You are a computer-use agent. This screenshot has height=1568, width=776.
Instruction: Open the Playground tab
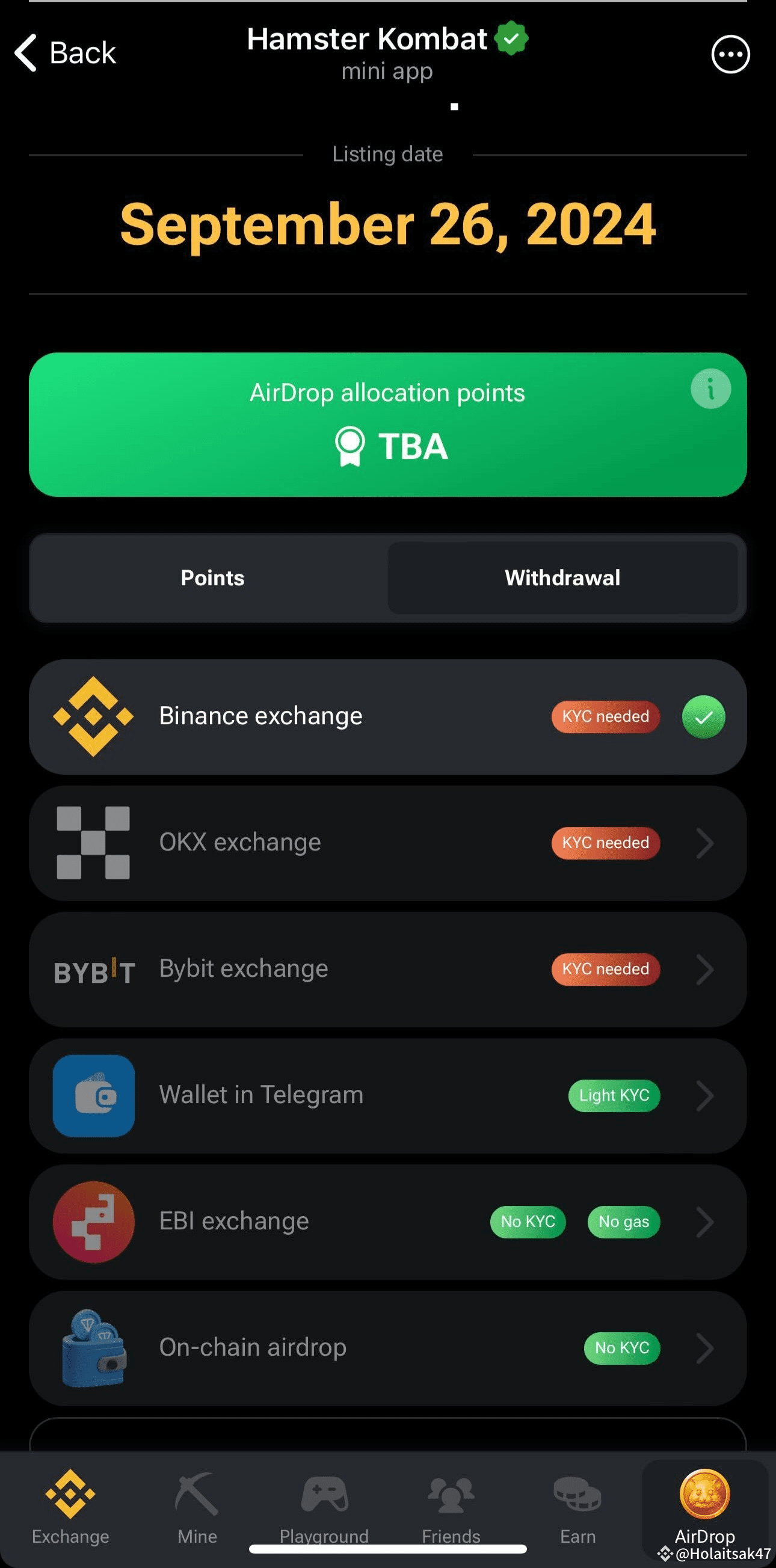point(324,1507)
